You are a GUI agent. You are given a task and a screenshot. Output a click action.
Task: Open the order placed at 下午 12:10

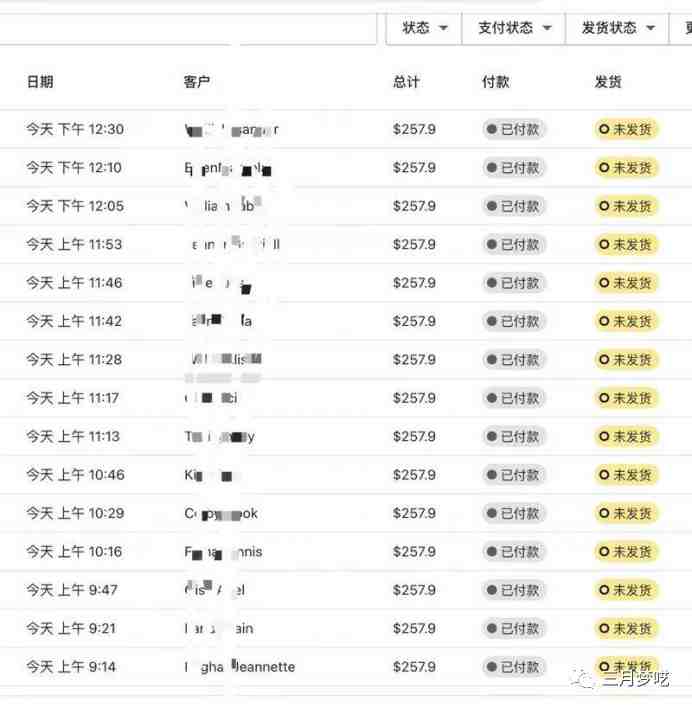pyautogui.click(x=75, y=168)
